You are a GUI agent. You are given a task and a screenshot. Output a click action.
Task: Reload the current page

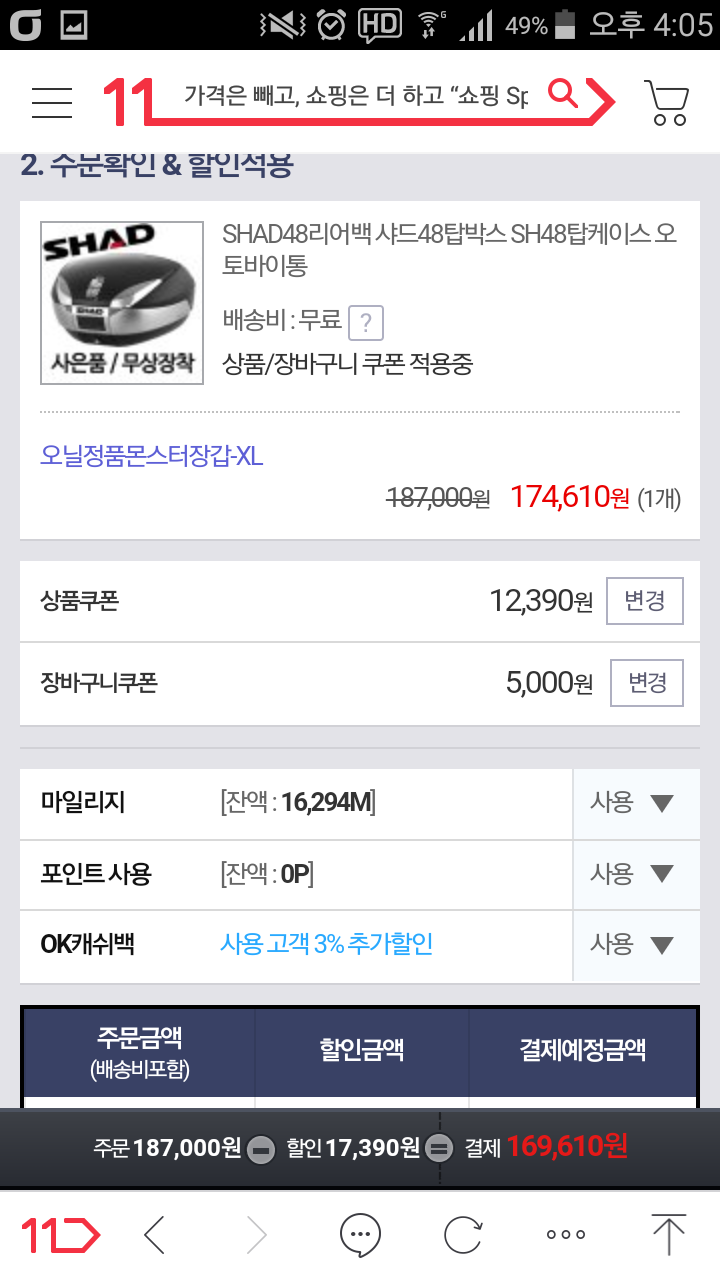tap(463, 1235)
